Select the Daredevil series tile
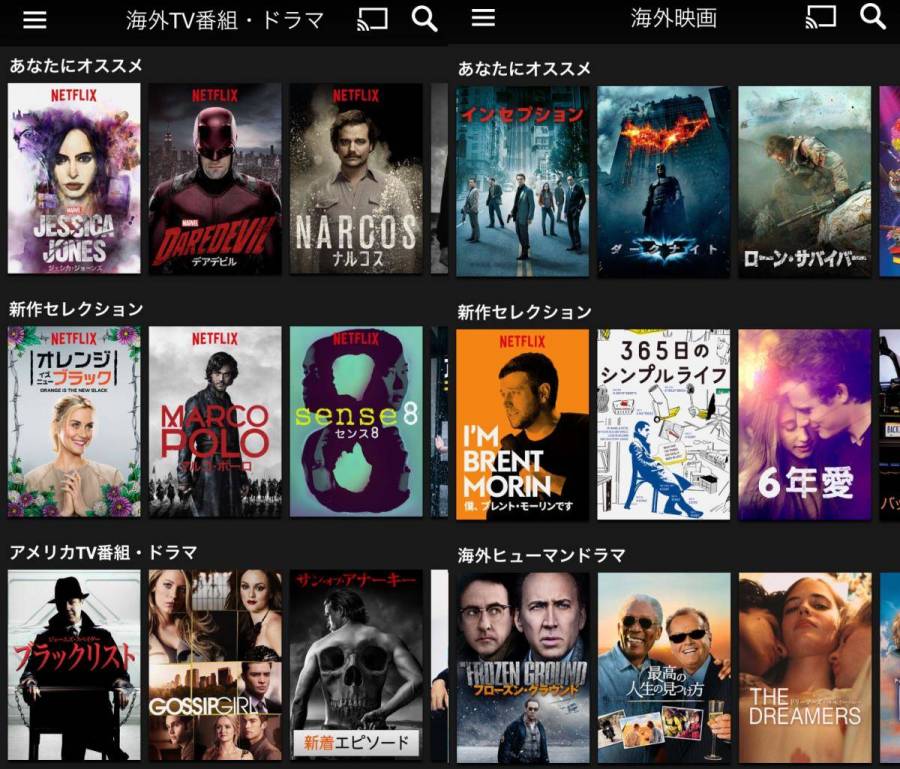This screenshot has width=900, height=769. pyautogui.click(x=215, y=178)
